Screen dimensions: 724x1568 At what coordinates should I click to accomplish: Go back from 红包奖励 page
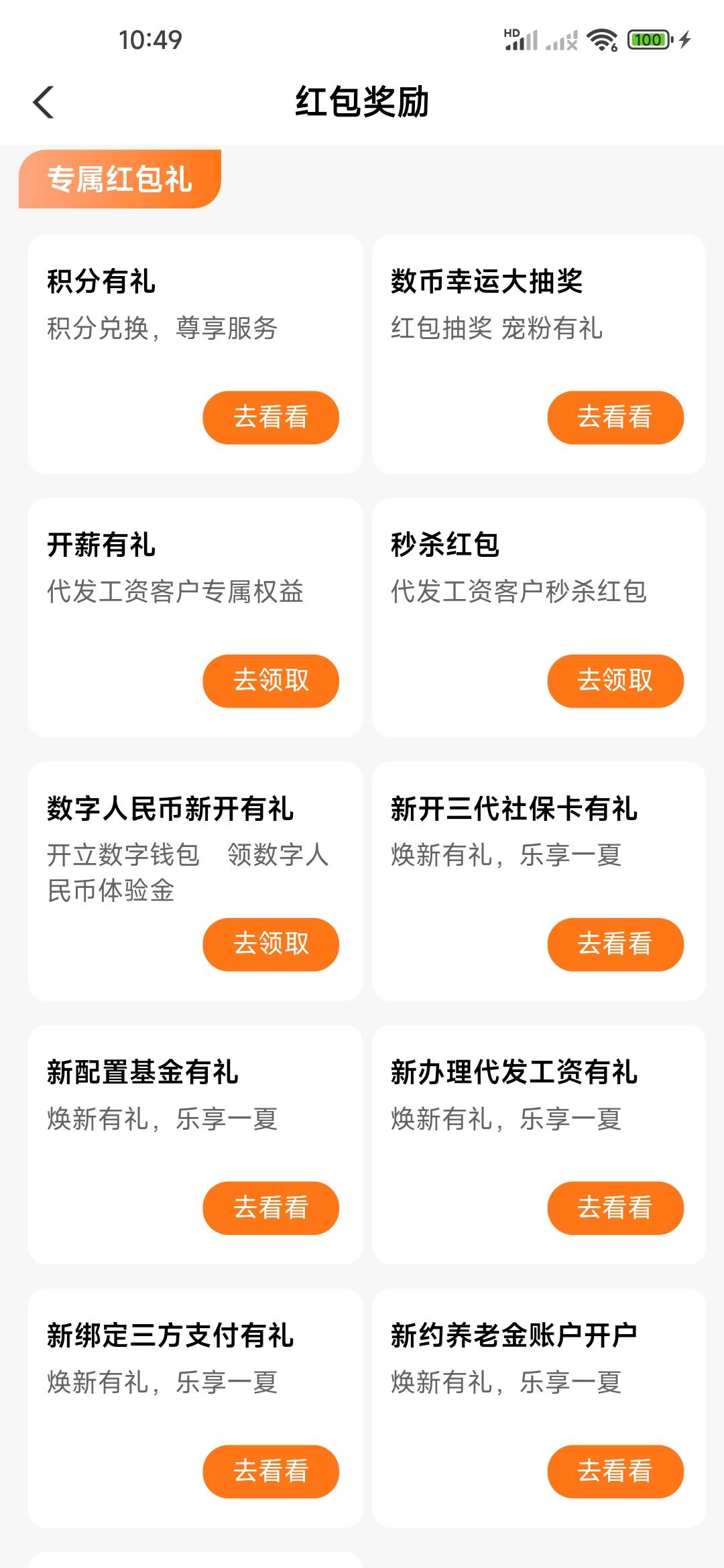pyautogui.click(x=44, y=103)
